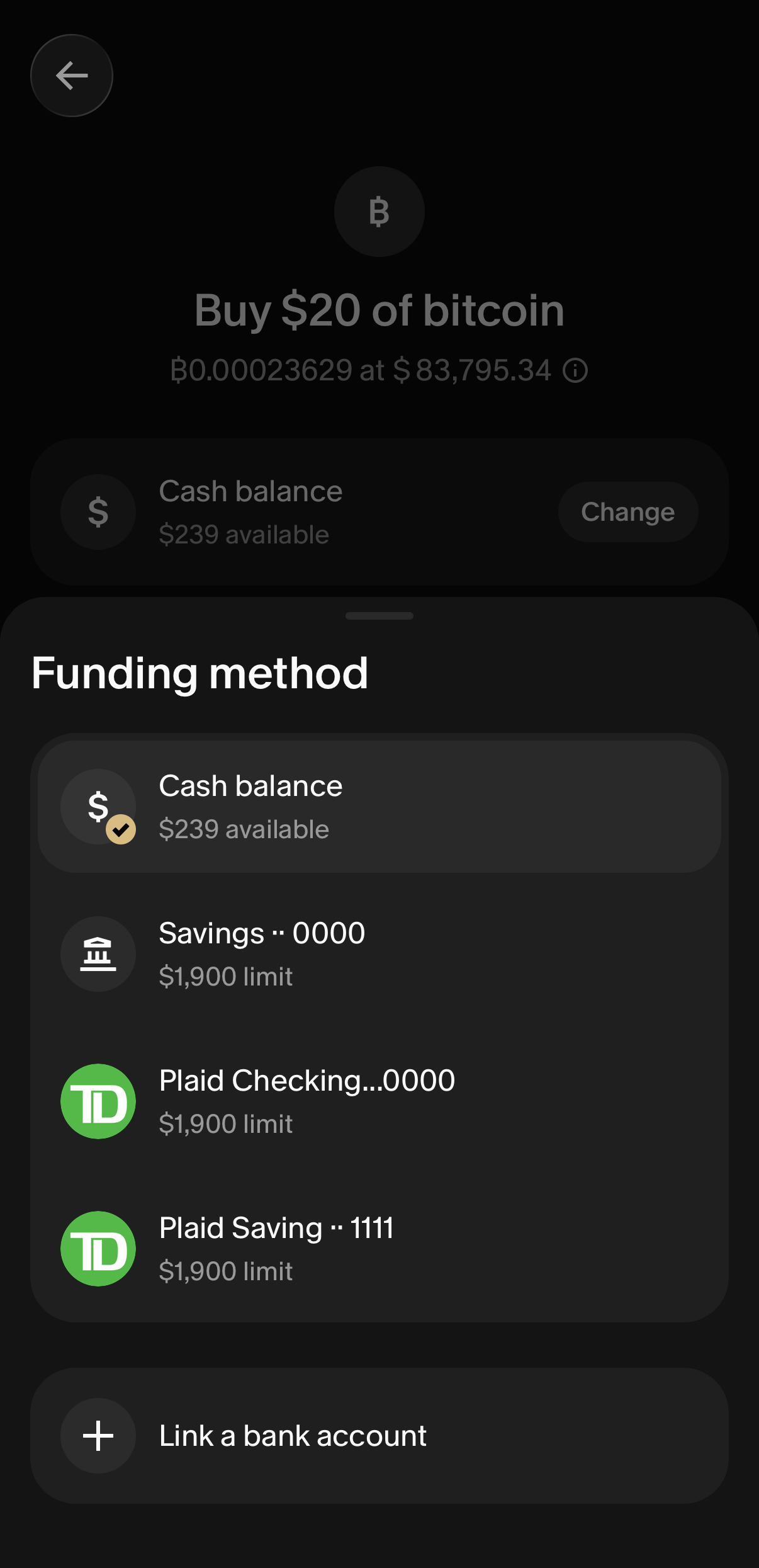Select Cash balance as funding method

click(x=379, y=807)
